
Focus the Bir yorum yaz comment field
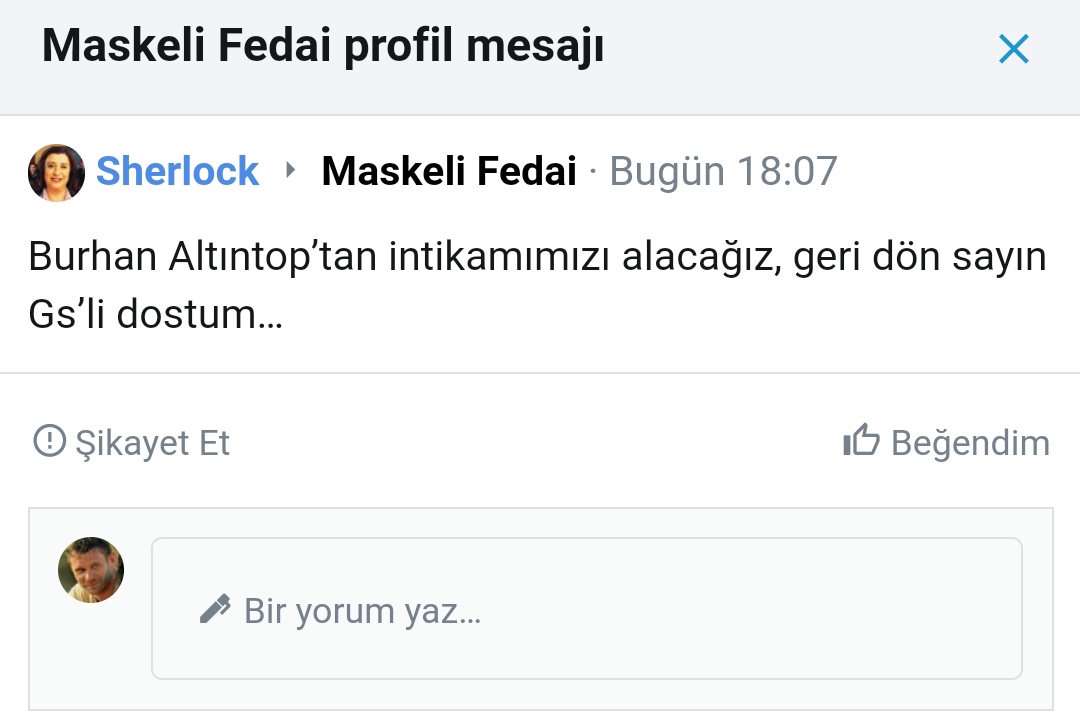[x=586, y=609]
